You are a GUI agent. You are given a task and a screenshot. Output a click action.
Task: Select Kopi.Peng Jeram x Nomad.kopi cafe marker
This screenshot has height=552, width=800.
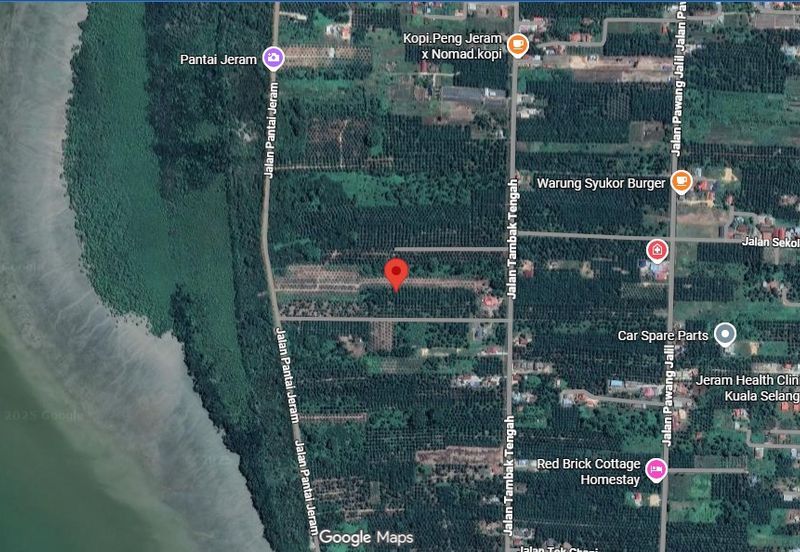[x=517, y=44]
